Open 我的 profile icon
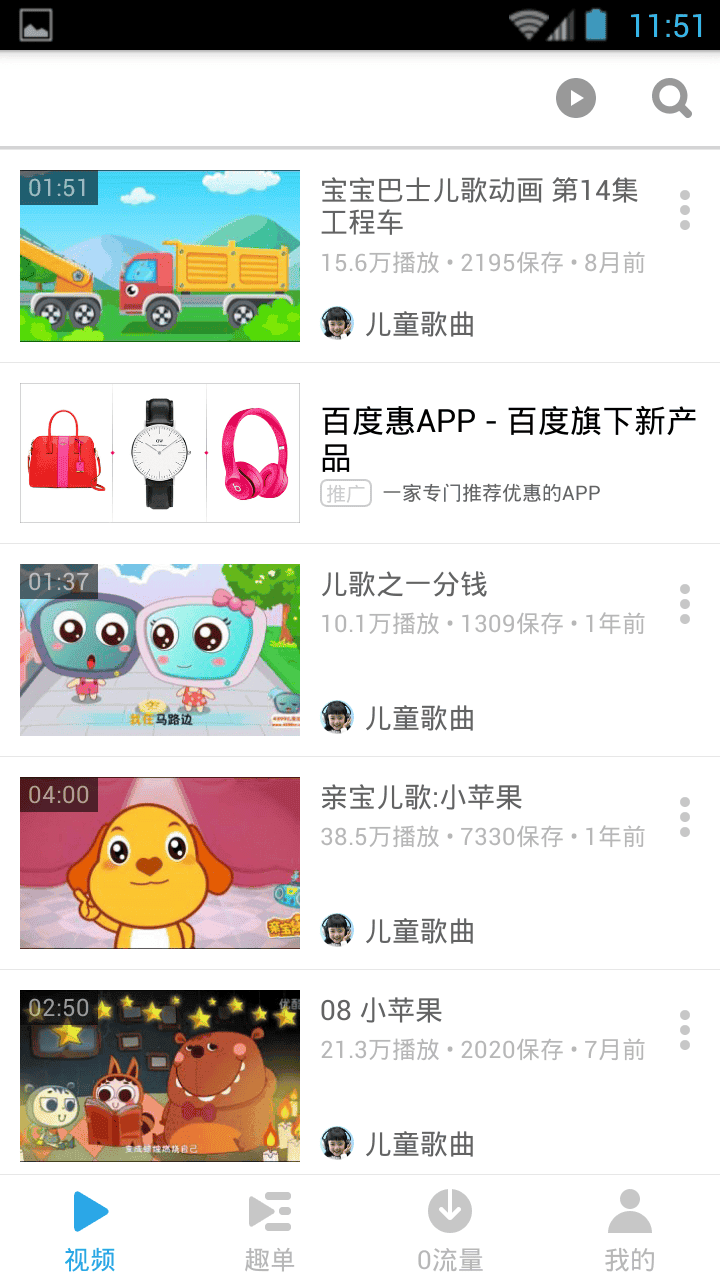720x1280 pixels. tap(630, 1211)
